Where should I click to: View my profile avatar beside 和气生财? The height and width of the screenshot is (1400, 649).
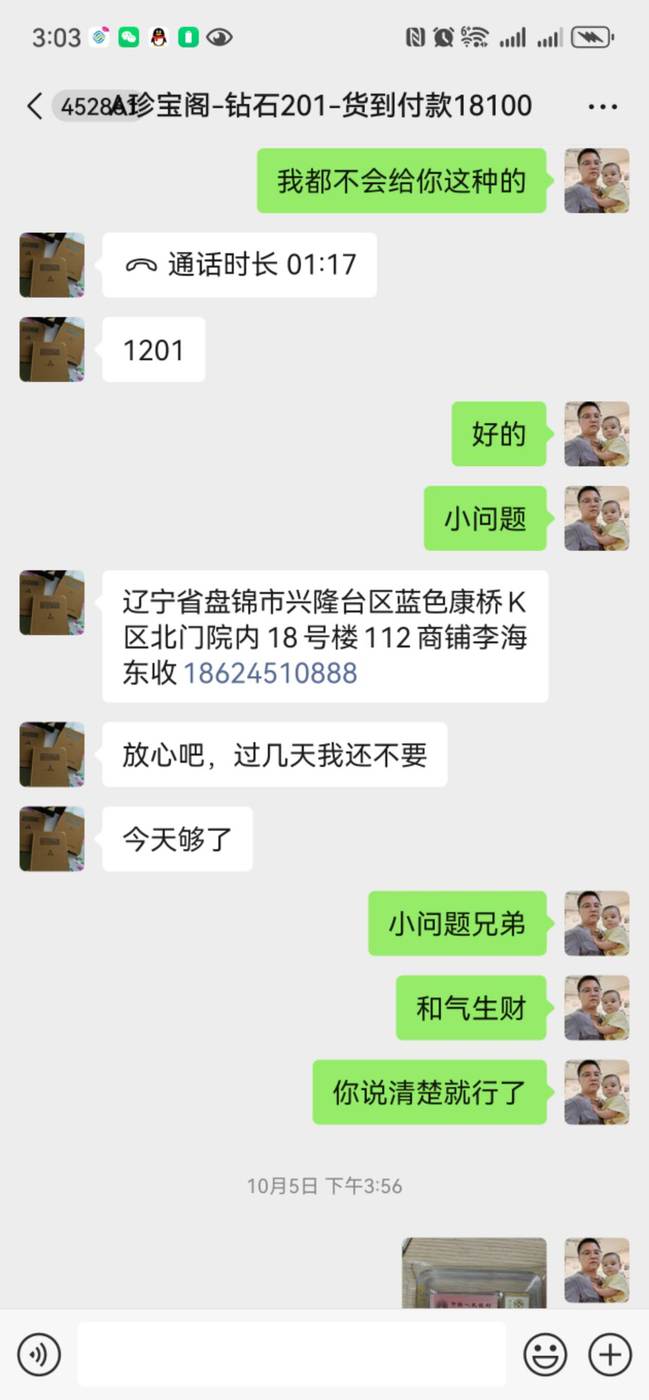point(597,1007)
